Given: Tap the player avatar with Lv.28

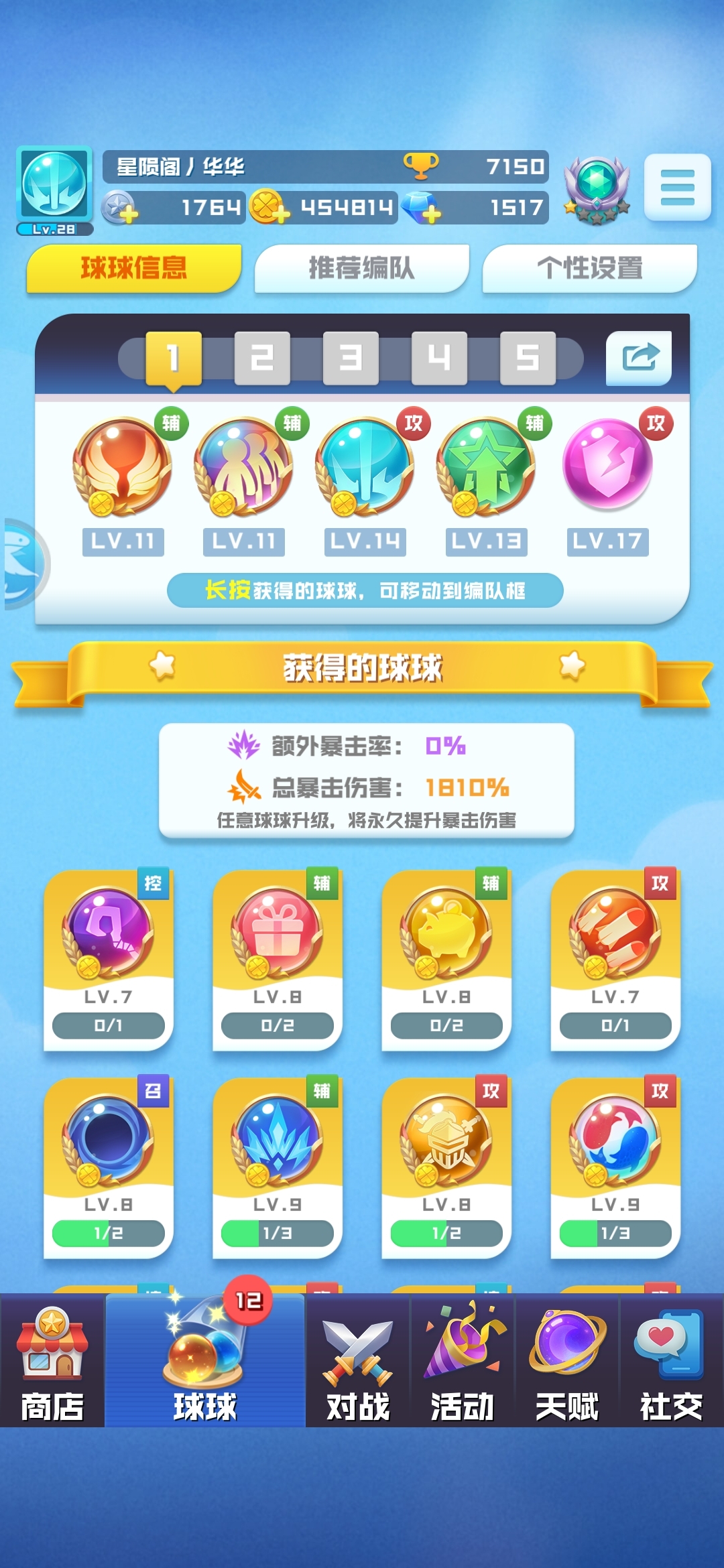Looking at the screenshot, I should [x=54, y=189].
